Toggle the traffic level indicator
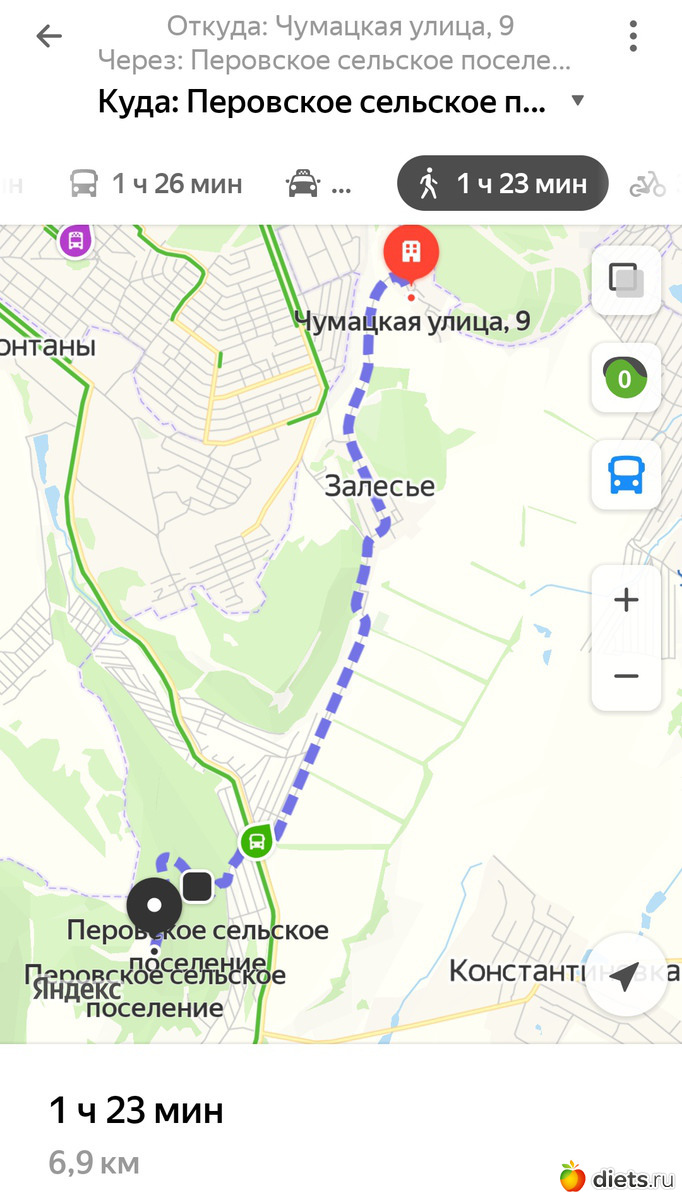This screenshot has width=682, height=1200. point(626,378)
